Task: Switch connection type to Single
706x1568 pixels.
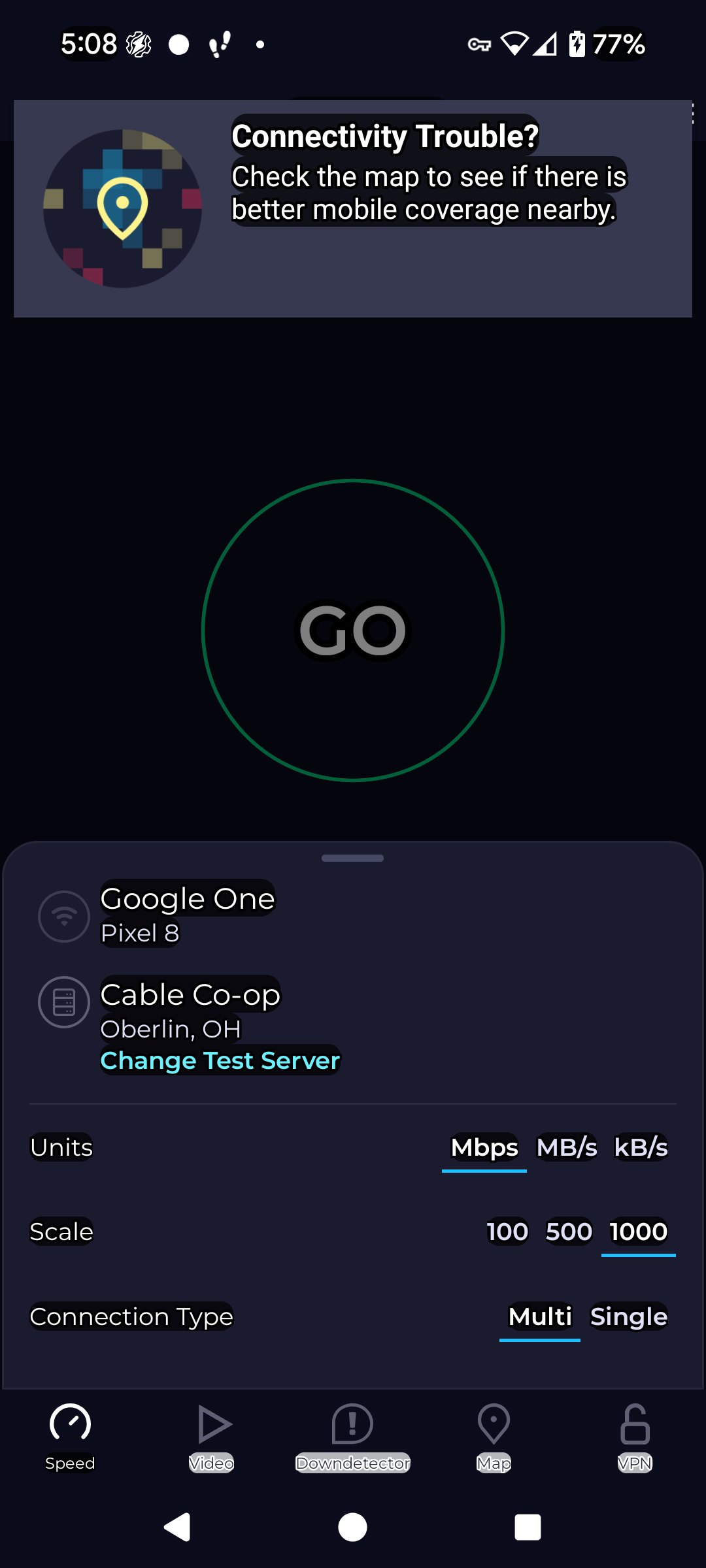Action: click(629, 1317)
